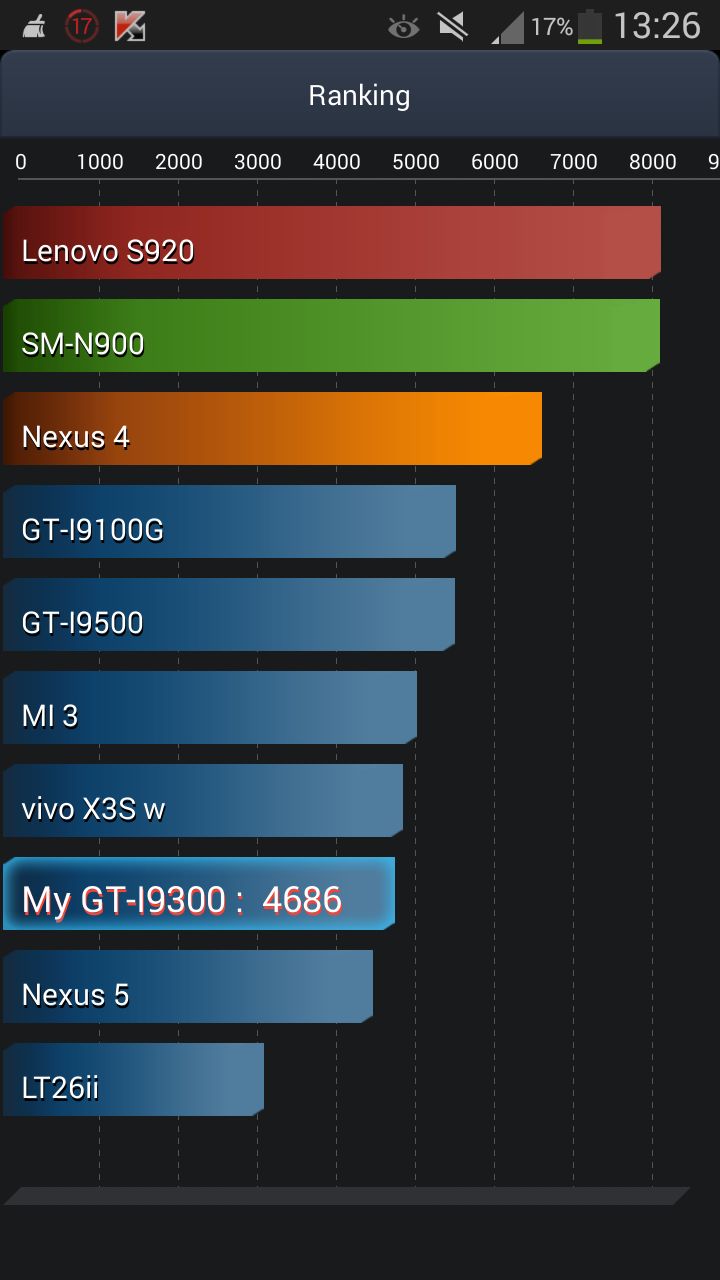Tap the SM-N900 score bar

click(331, 336)
